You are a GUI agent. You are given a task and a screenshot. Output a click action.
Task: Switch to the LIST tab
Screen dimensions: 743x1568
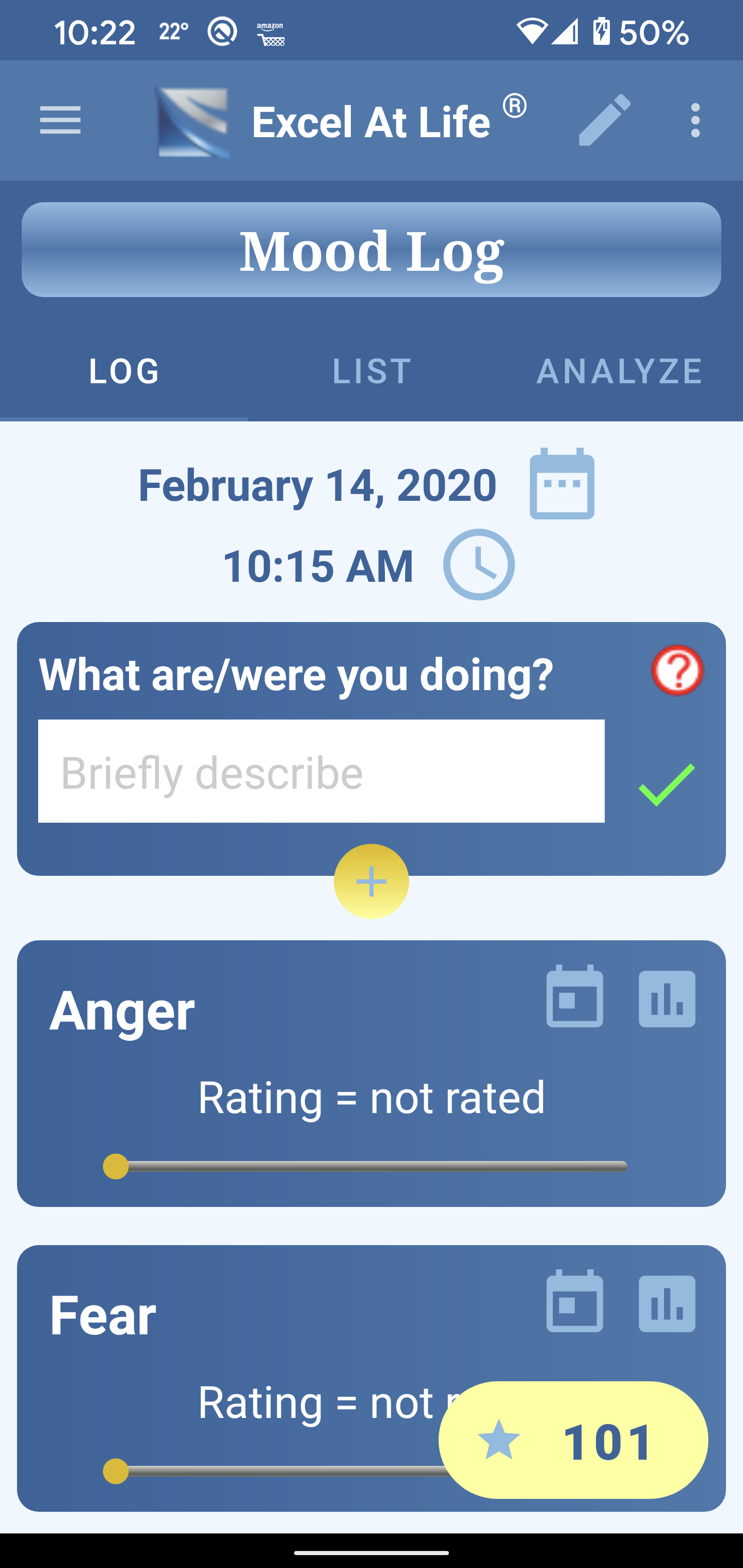coord(372,371)
